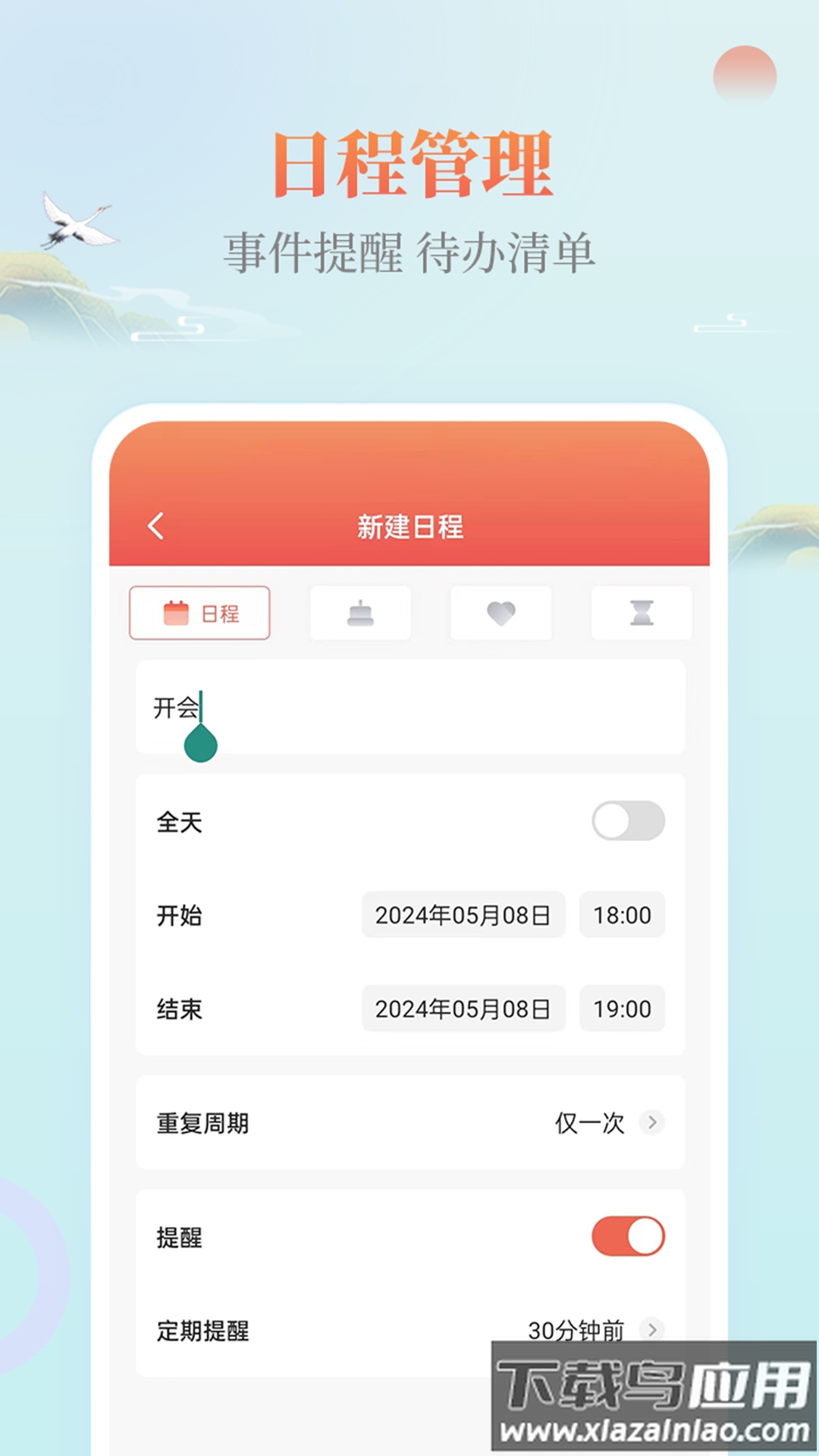The height and width of the screenshot is (1456, 819).
Task: Select the hourglass tab in category row
Action: pyautogui.click(x=642, y=613)
